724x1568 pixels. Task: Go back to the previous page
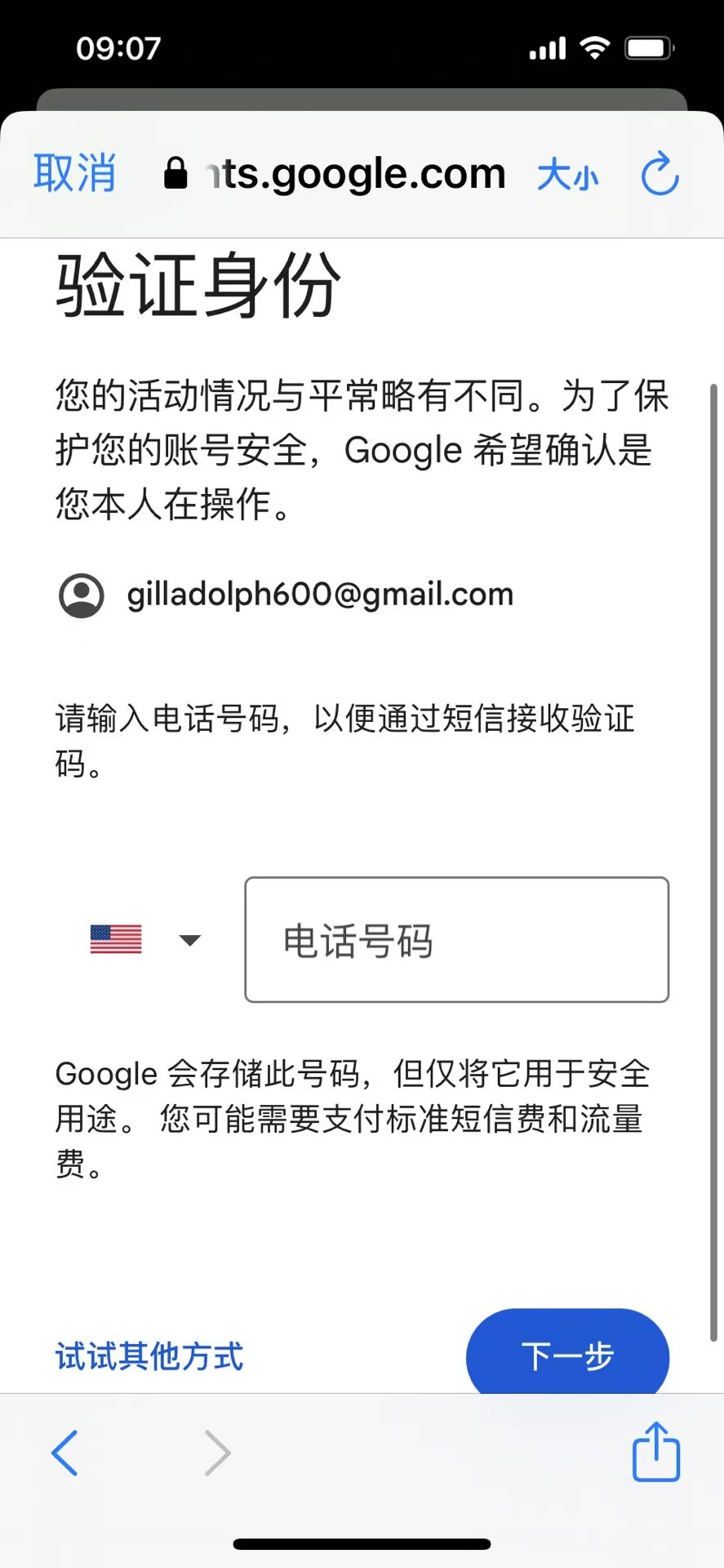[65, 1453]
